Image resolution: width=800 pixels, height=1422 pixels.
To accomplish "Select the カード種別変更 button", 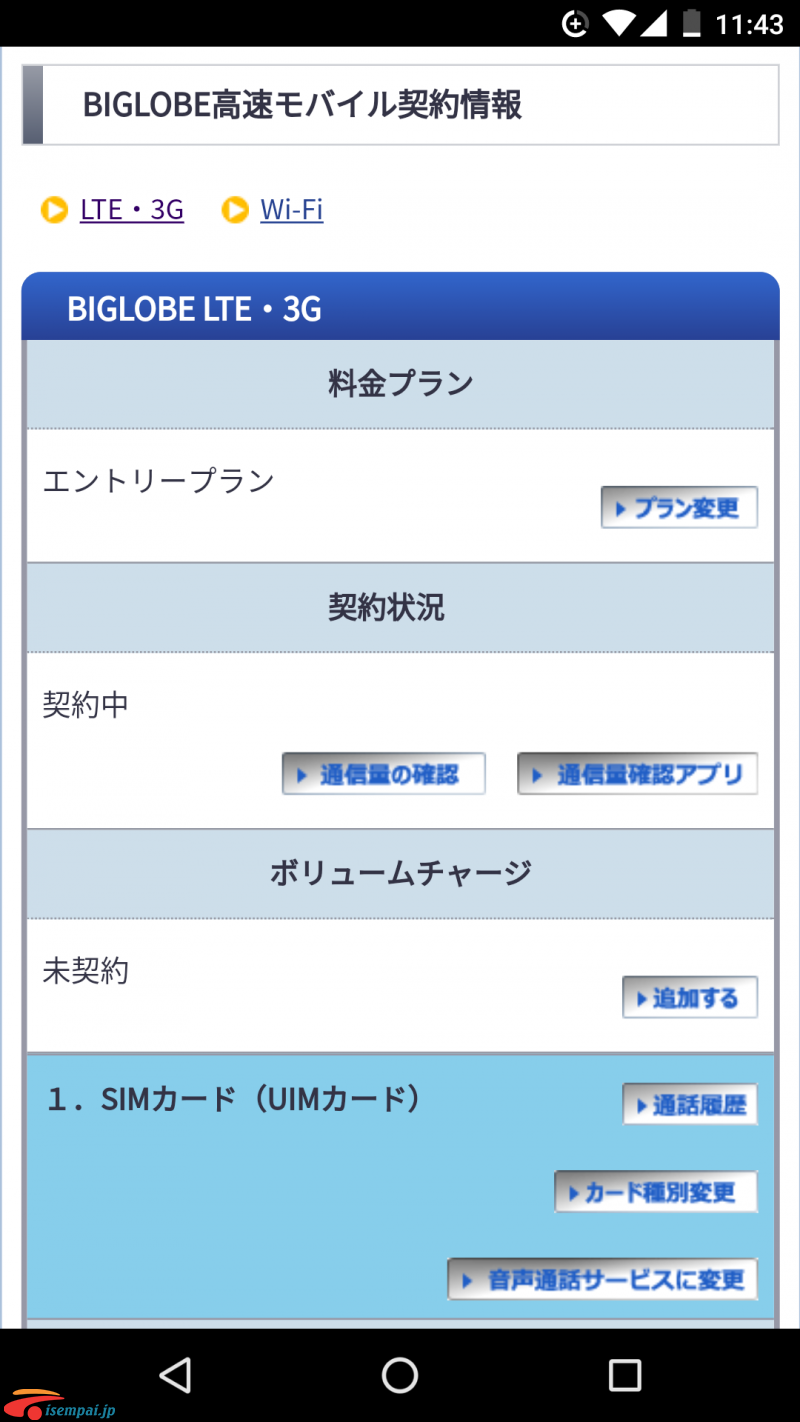I will point(656,1192).
